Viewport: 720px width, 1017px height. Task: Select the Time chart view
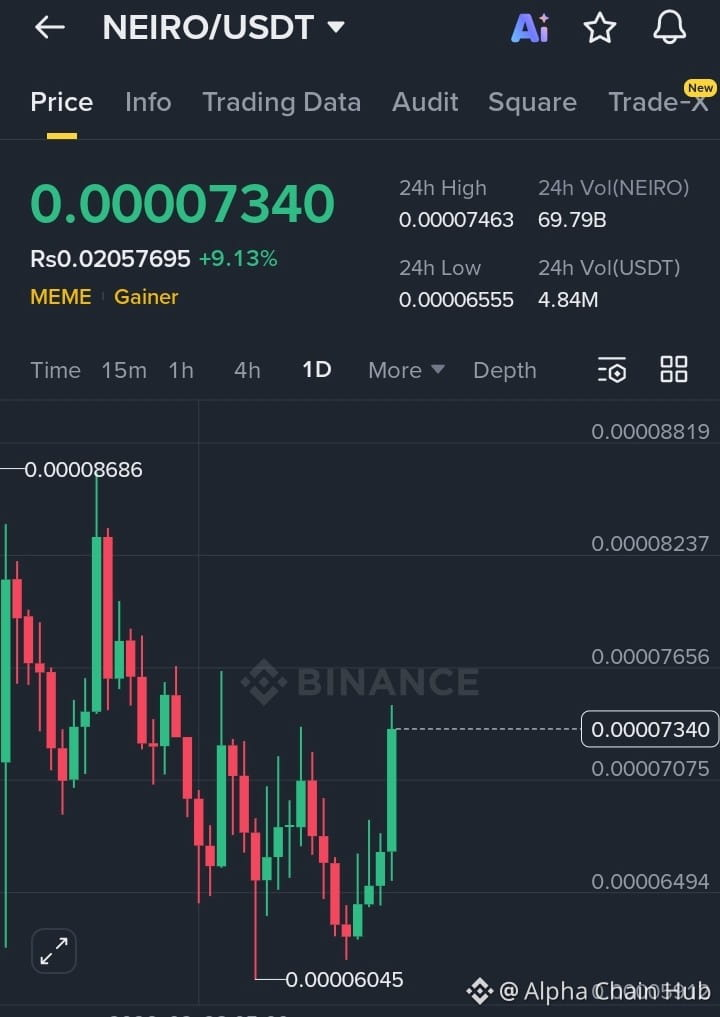point(55,370)
